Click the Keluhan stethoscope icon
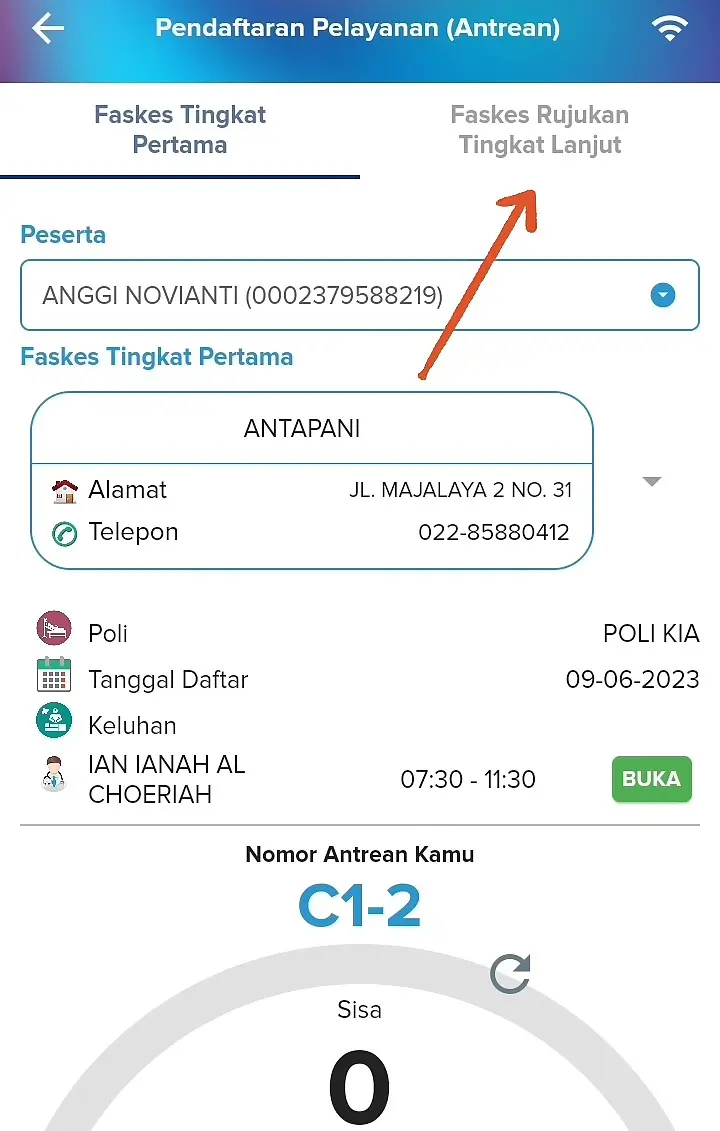This screenshot has height=1131, width=720. (x=55, y=721)
